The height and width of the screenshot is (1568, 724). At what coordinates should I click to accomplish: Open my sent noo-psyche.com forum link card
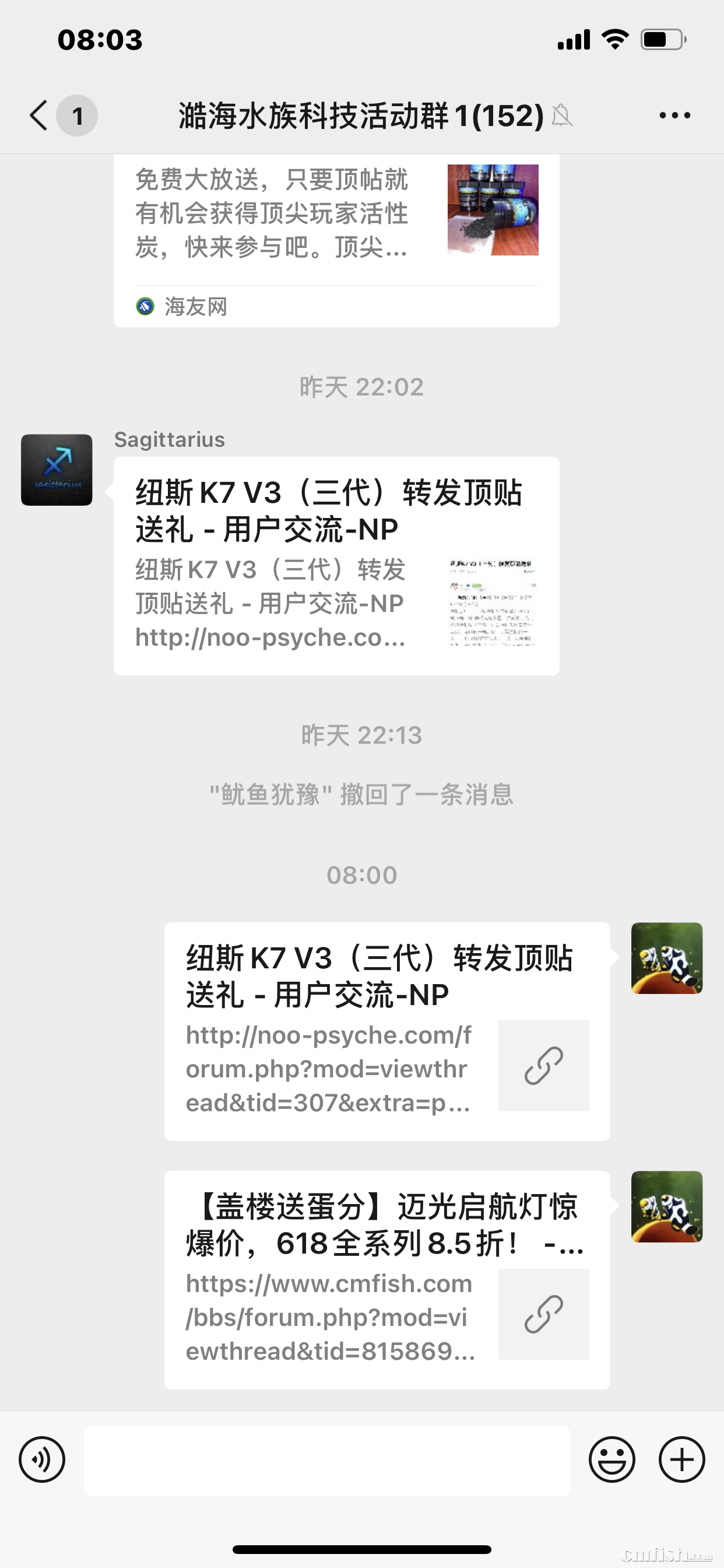pyautogui.click(x=387, y=1031)
